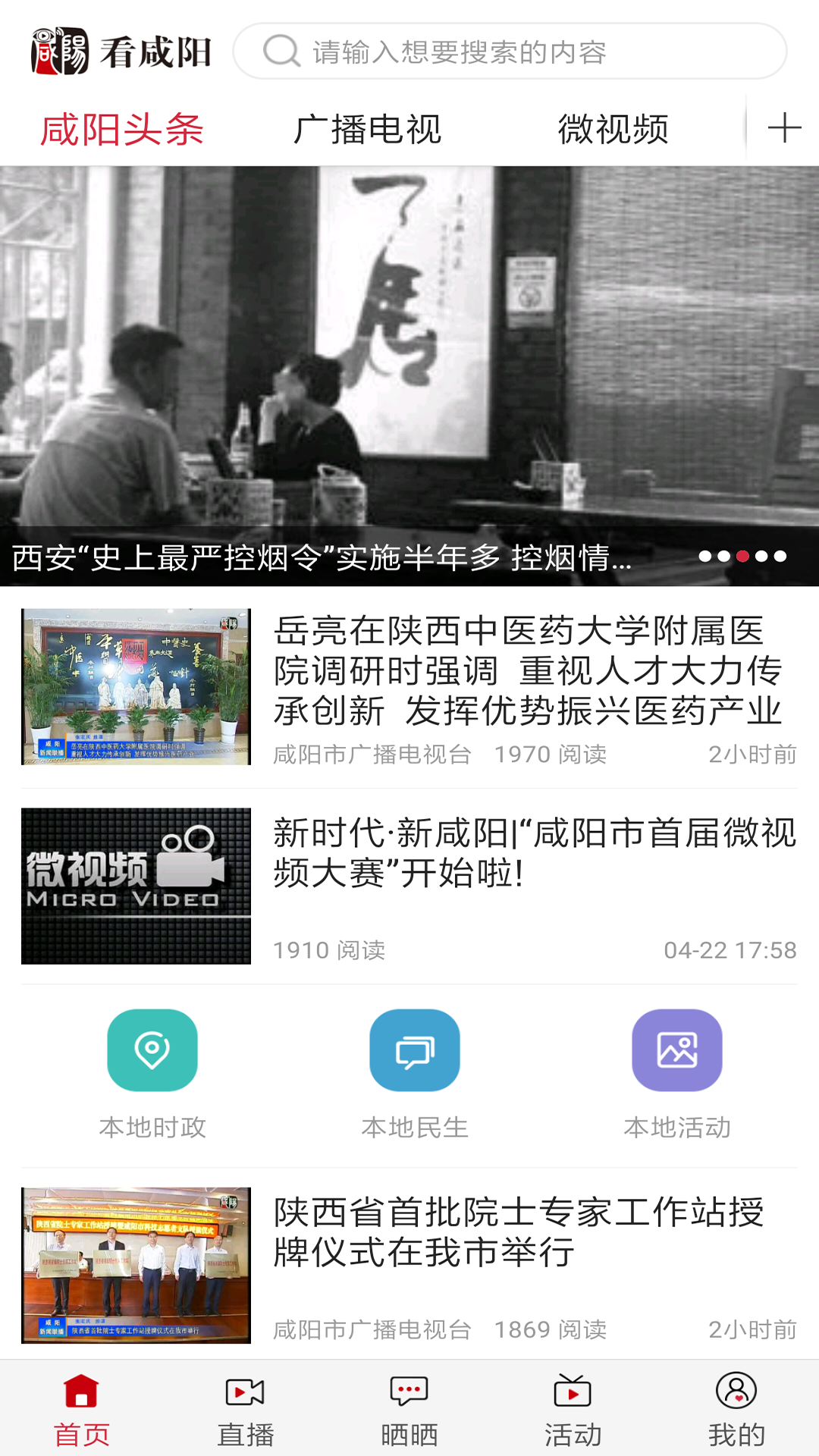Open the 晒晒 sharing section
This screenshot has width=819, height=1456.
(x=409, y=1410)
